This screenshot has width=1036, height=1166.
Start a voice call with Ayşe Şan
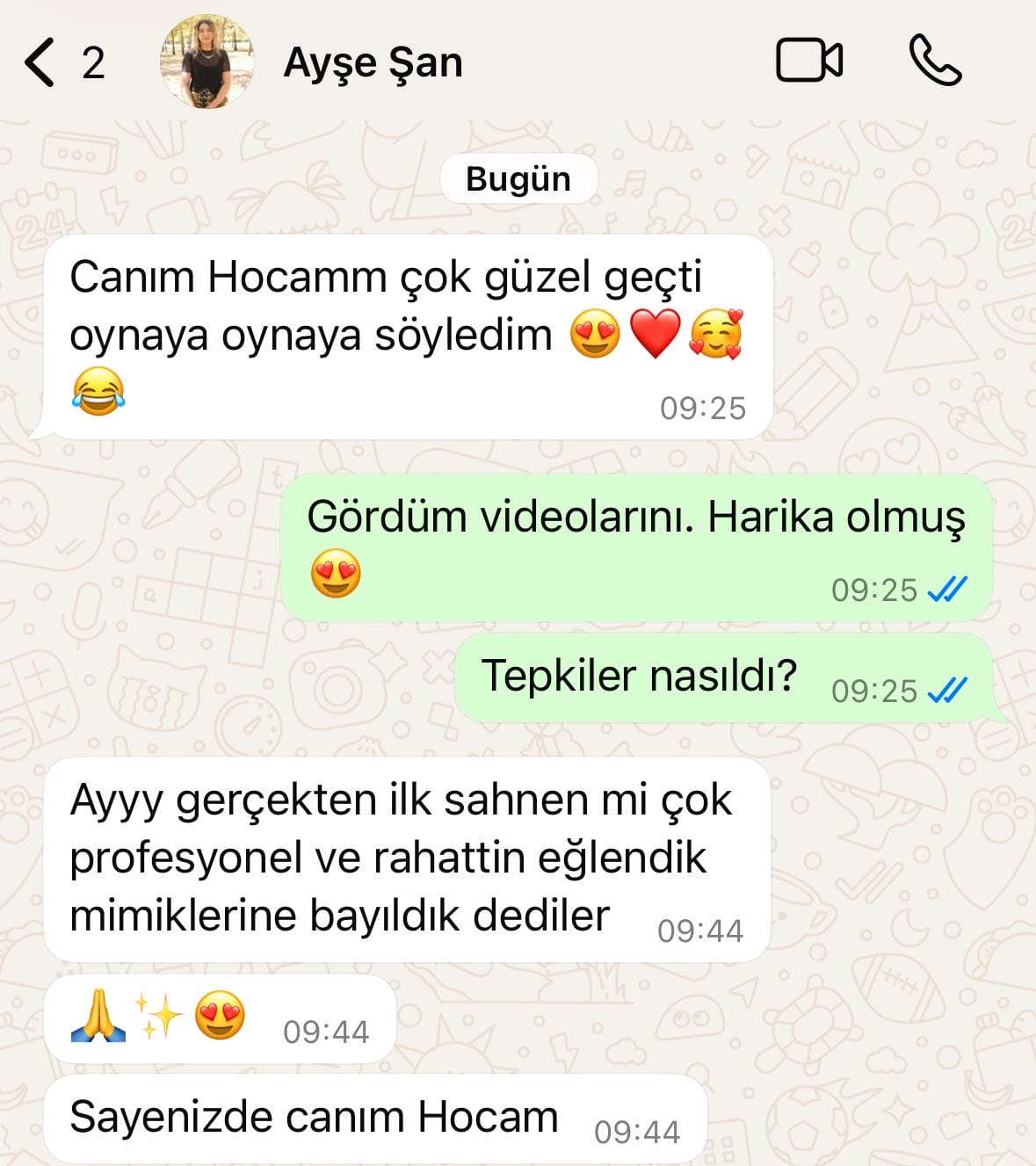pos(935,62)
